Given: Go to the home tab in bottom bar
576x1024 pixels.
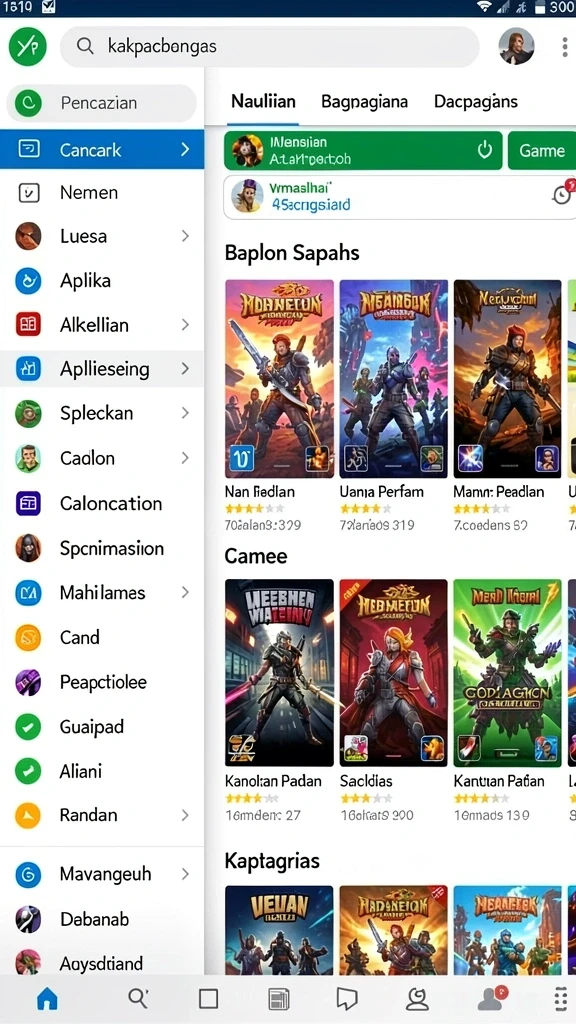Looking at the screenshot, I should point(47,999).
